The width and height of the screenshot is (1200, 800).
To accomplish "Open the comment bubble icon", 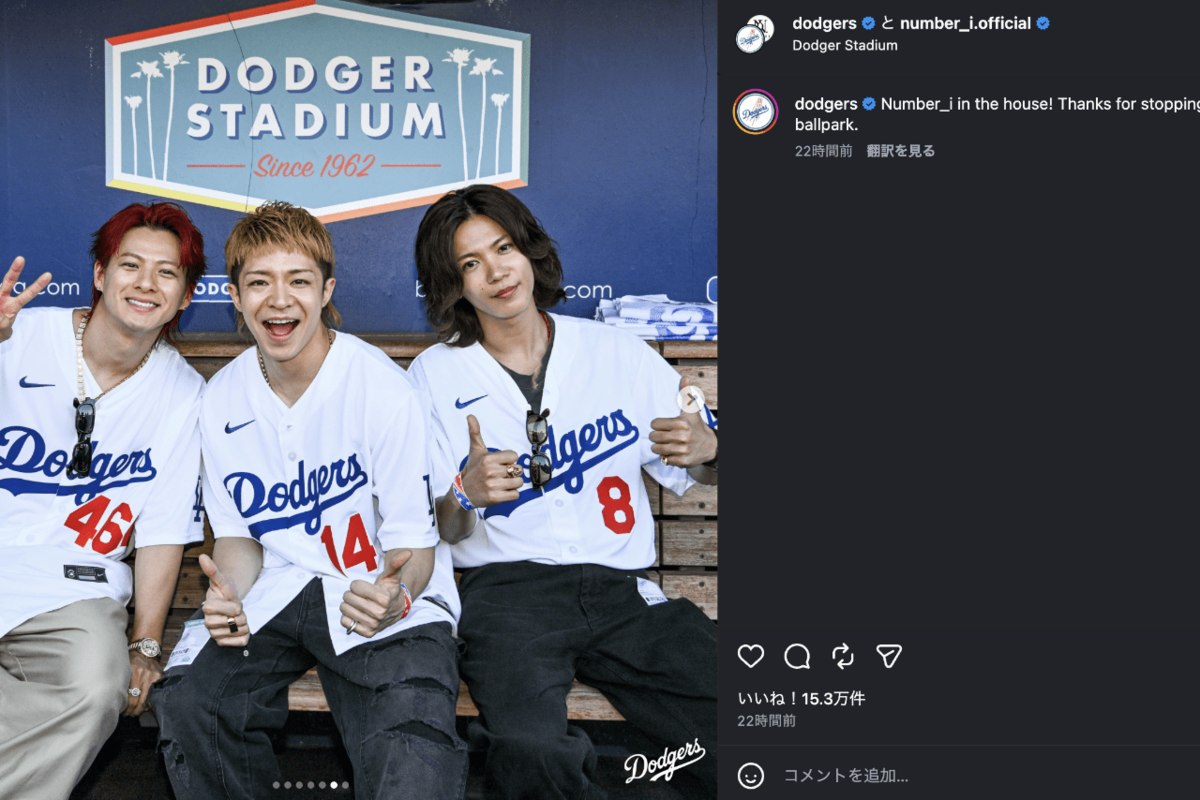I will pos(797,656).
